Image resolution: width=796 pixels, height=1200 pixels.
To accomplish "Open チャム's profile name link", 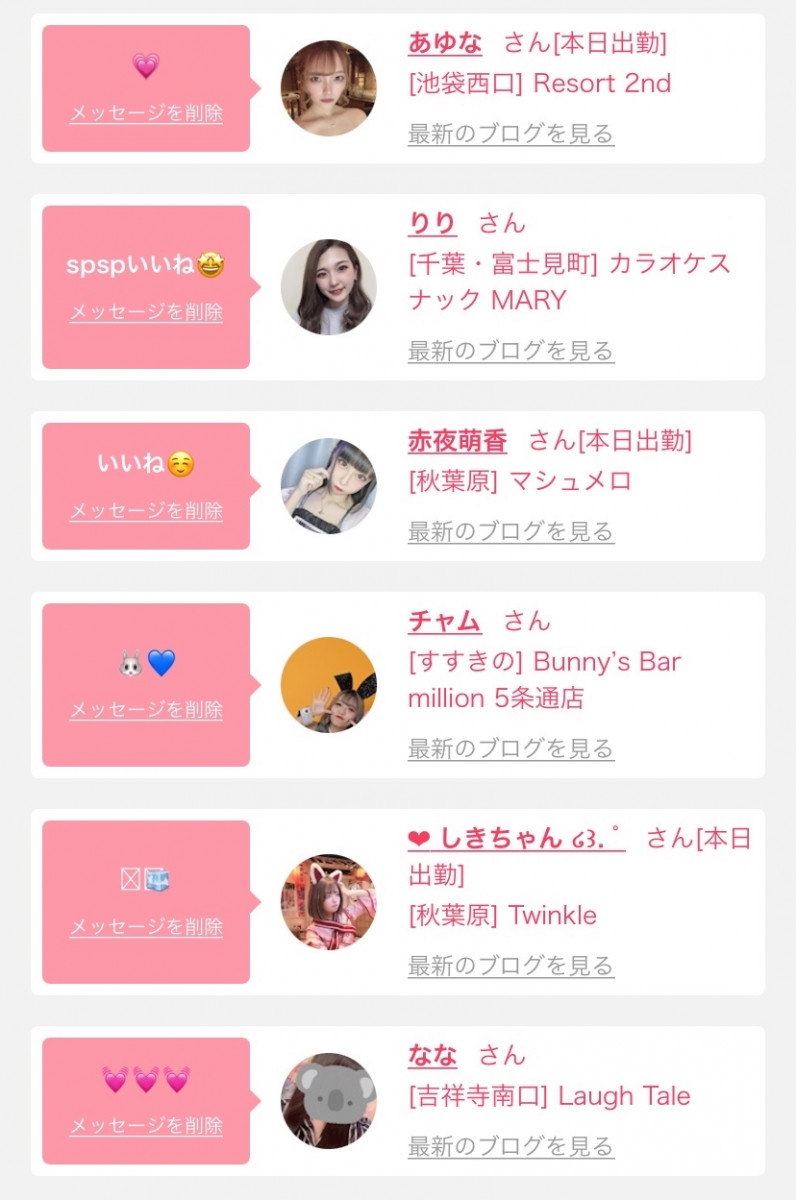I will (x=444, y=621).
